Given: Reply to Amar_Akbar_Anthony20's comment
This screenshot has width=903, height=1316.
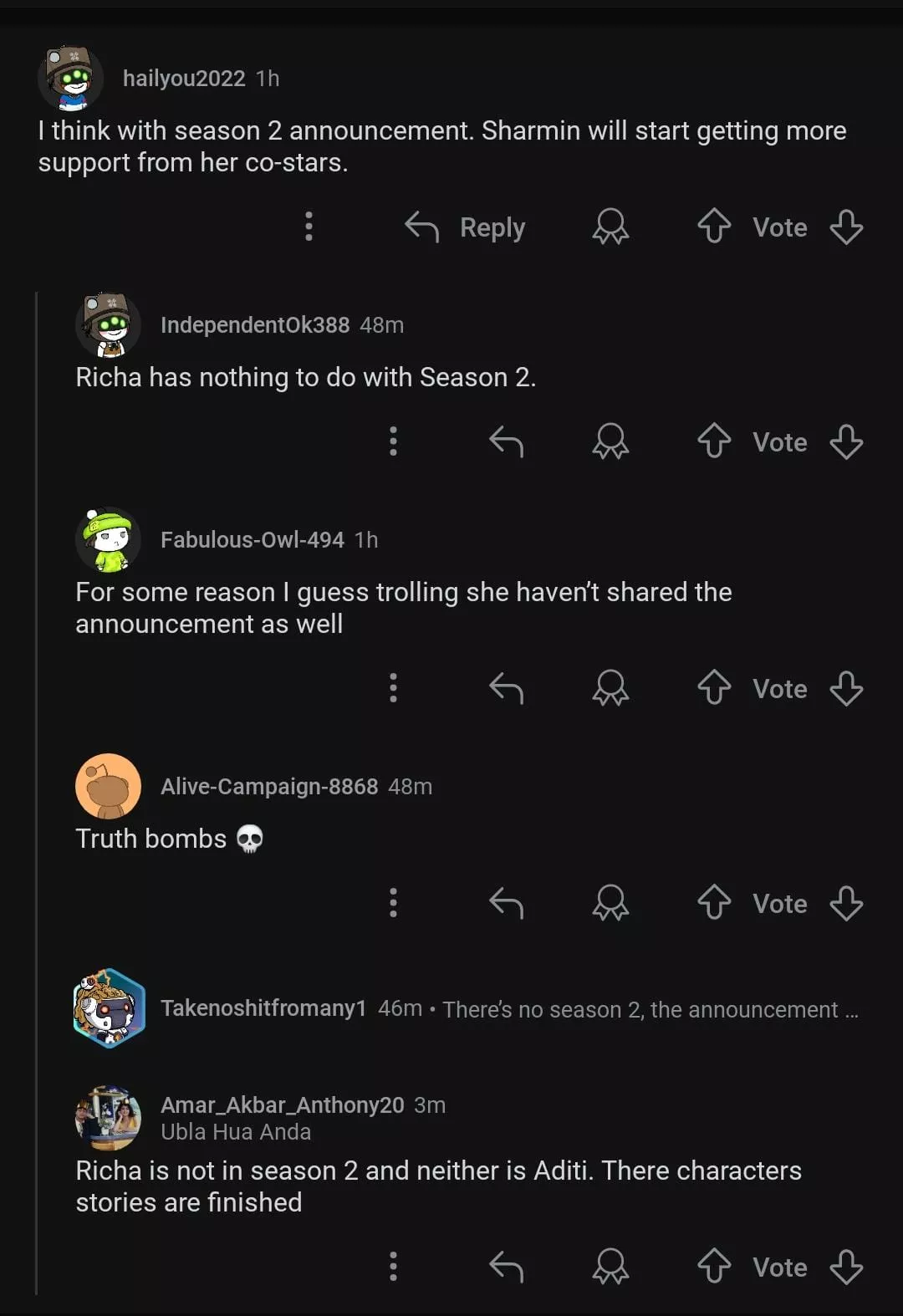Looking at the screenshot, I should point(506,1267).
